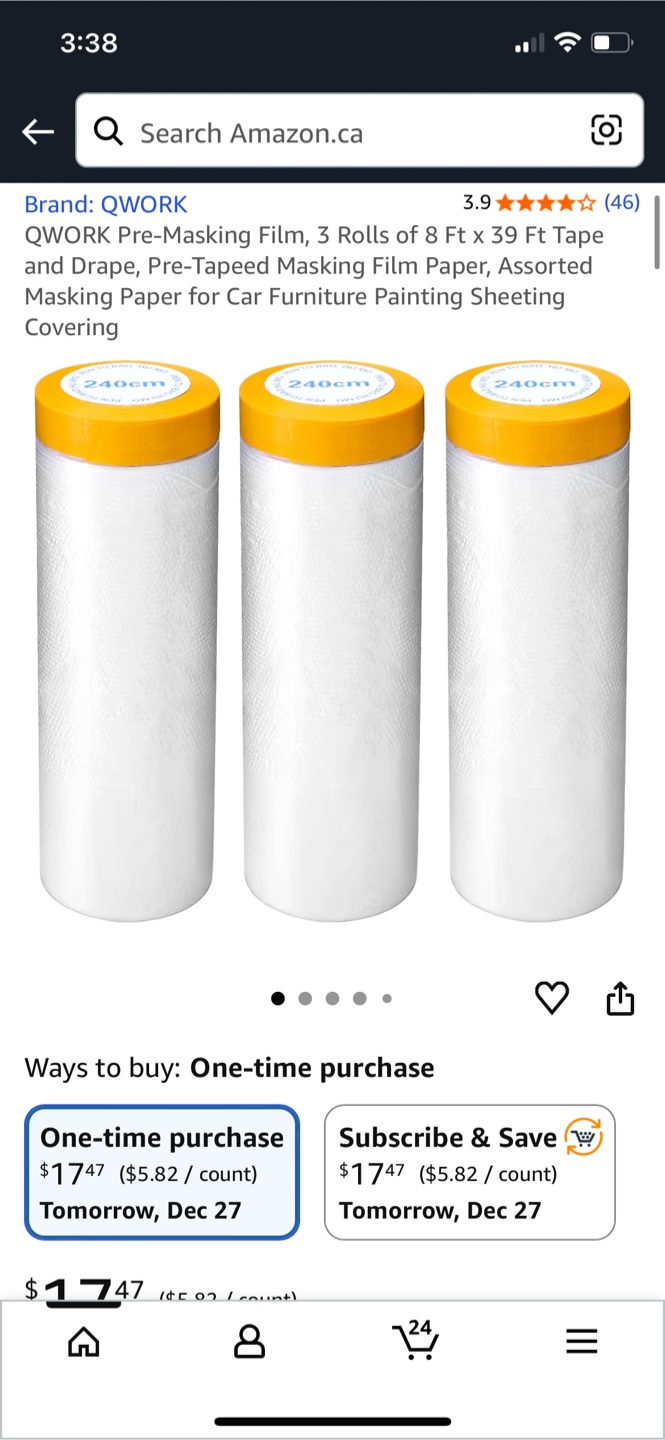This screenshot has width=665, height=1440.
Task: Open the product image of masking rolls
Action: tap(332, 640)
